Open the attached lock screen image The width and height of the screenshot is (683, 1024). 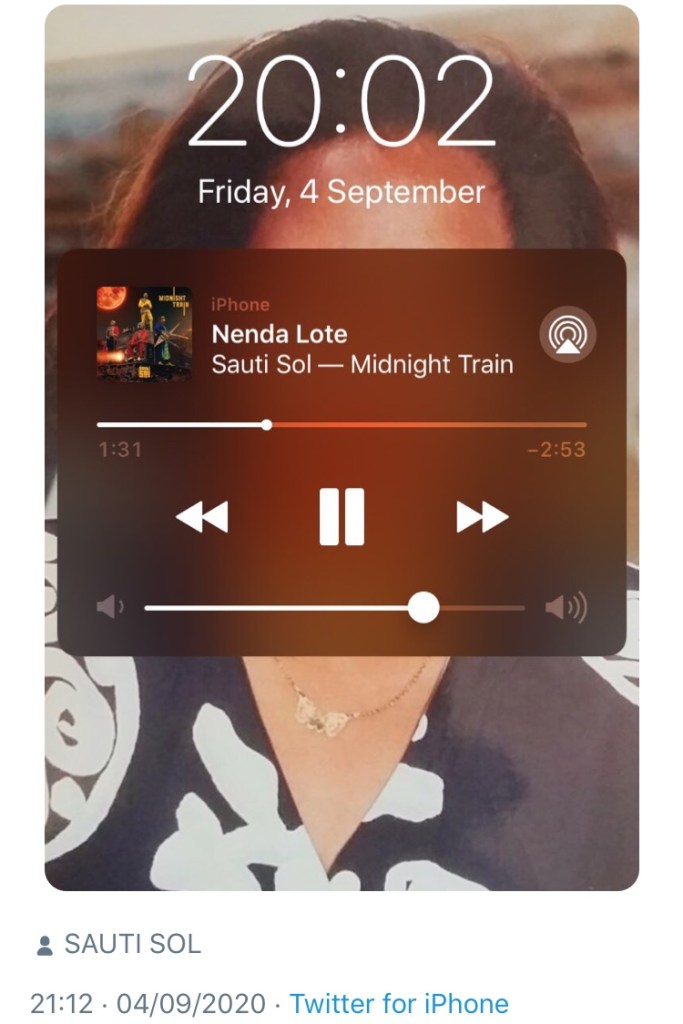(341, 760)
